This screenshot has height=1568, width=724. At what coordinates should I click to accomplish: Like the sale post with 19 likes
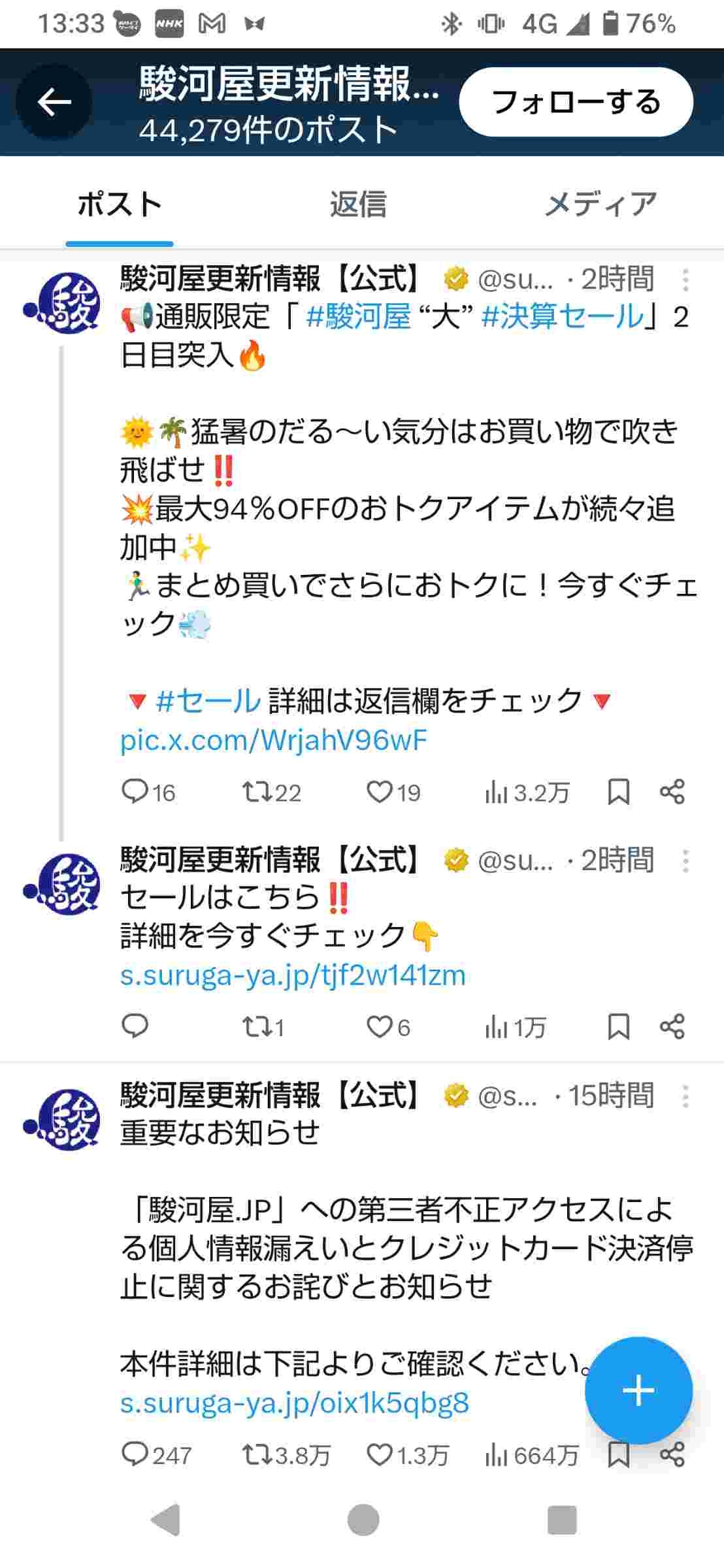[379, 792]
